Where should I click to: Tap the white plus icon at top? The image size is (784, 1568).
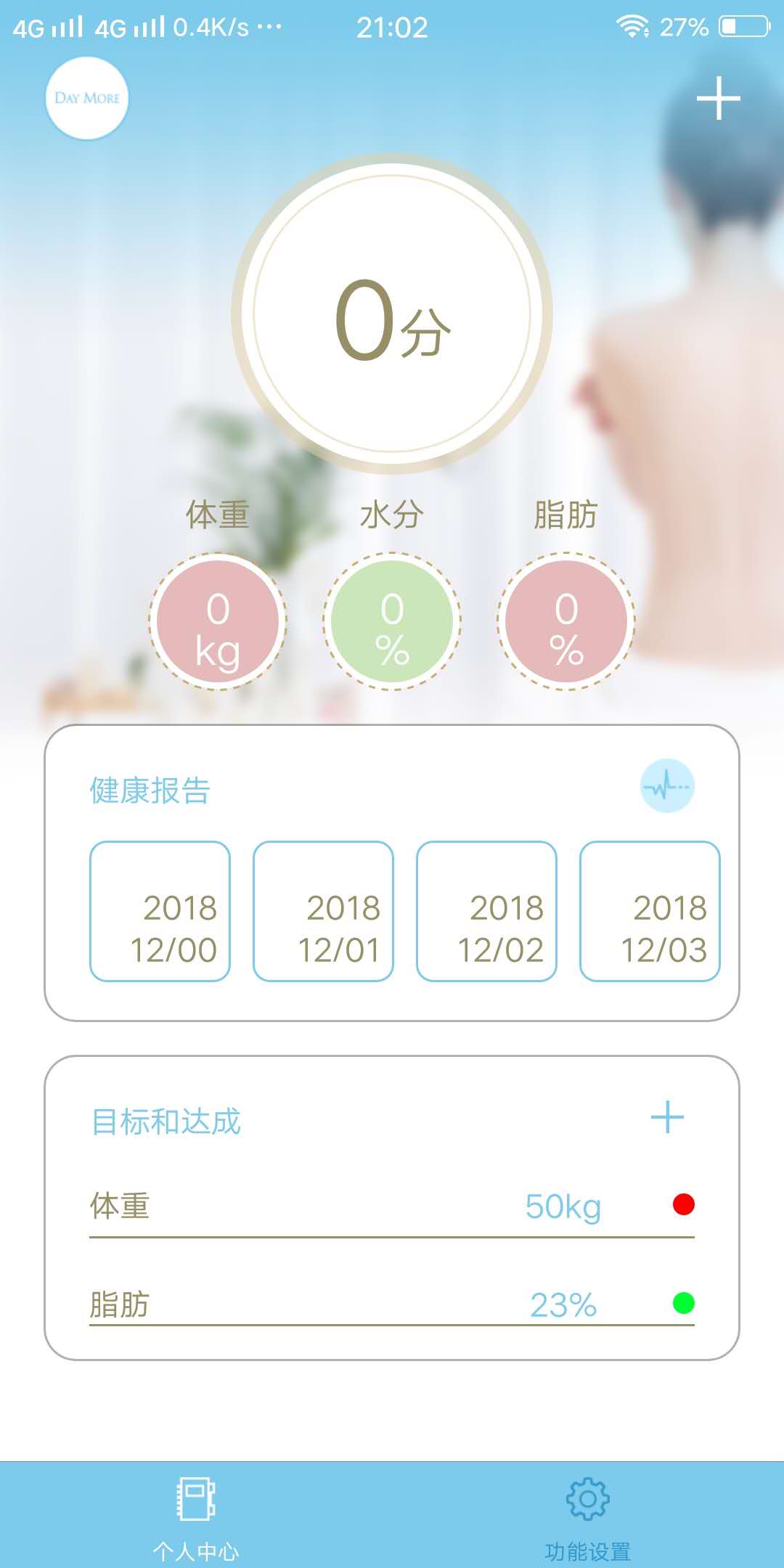point(718,98)
